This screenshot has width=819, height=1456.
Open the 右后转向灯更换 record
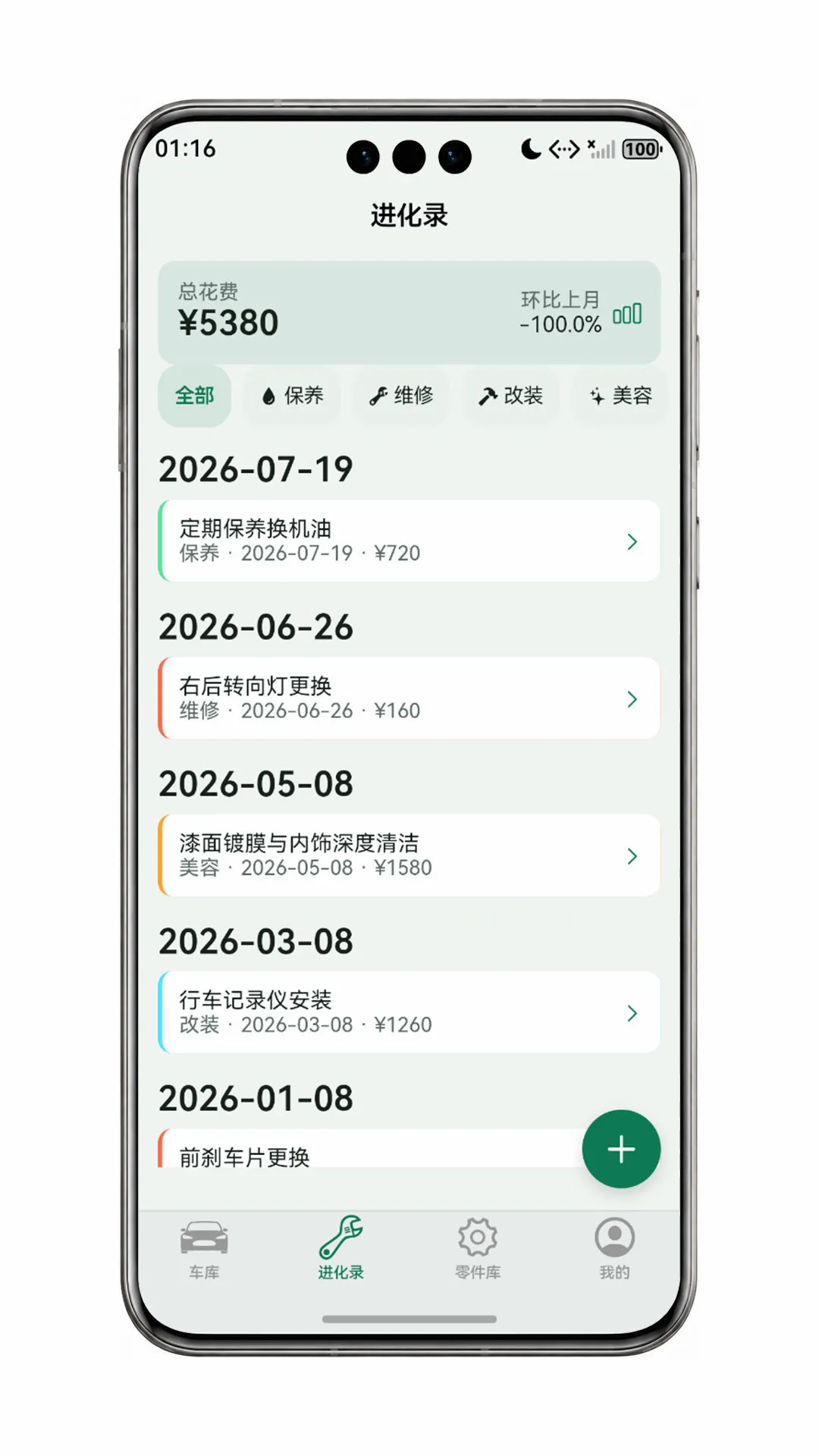click(x=409, y=698)
